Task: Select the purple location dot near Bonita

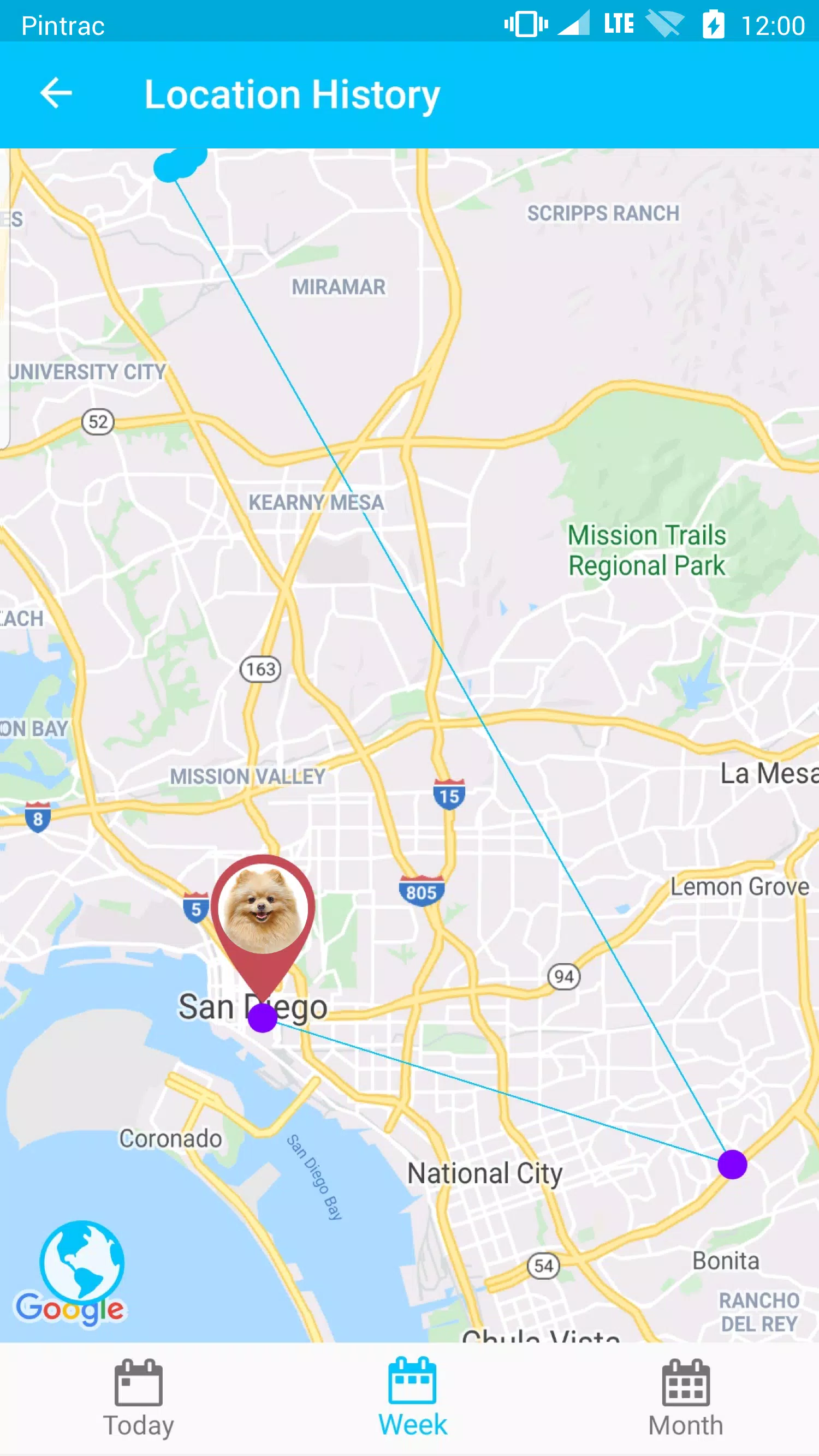Action: pyautogui.click(x=732, y=1165)
